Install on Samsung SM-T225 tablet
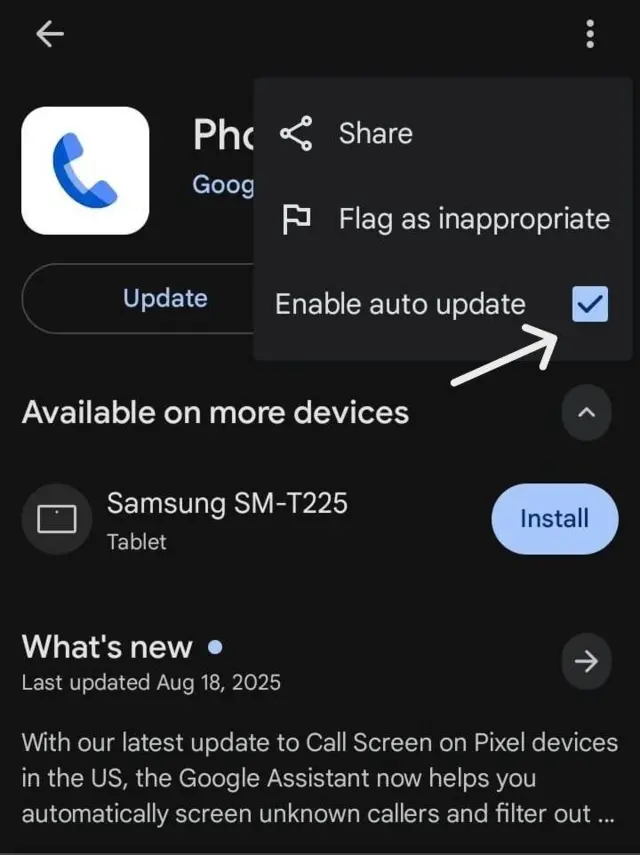The image size is (640, 855). coord(554,519)
